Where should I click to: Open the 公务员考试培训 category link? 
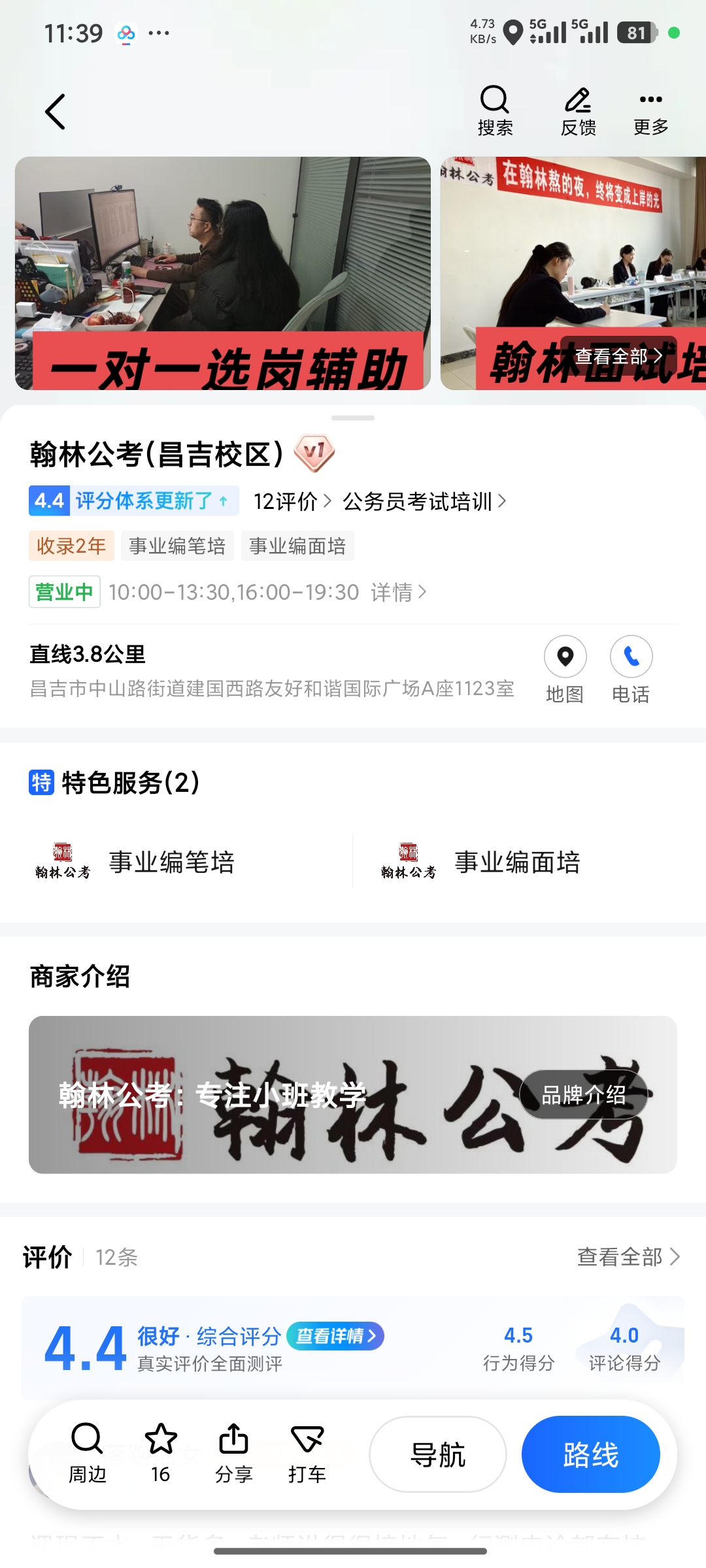coord(424,501)
